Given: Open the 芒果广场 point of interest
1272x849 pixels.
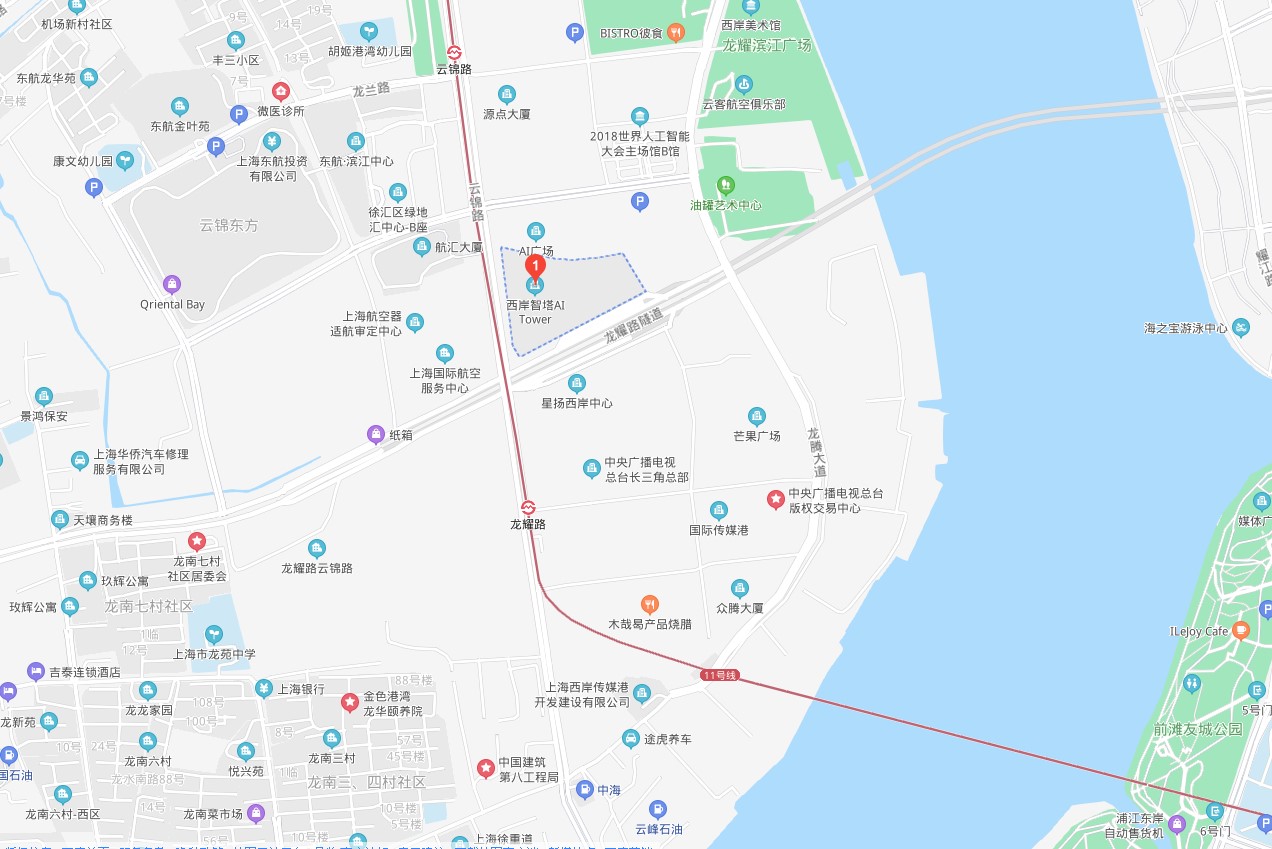Looking at the screenshot, I should click(x=757, y=416).
